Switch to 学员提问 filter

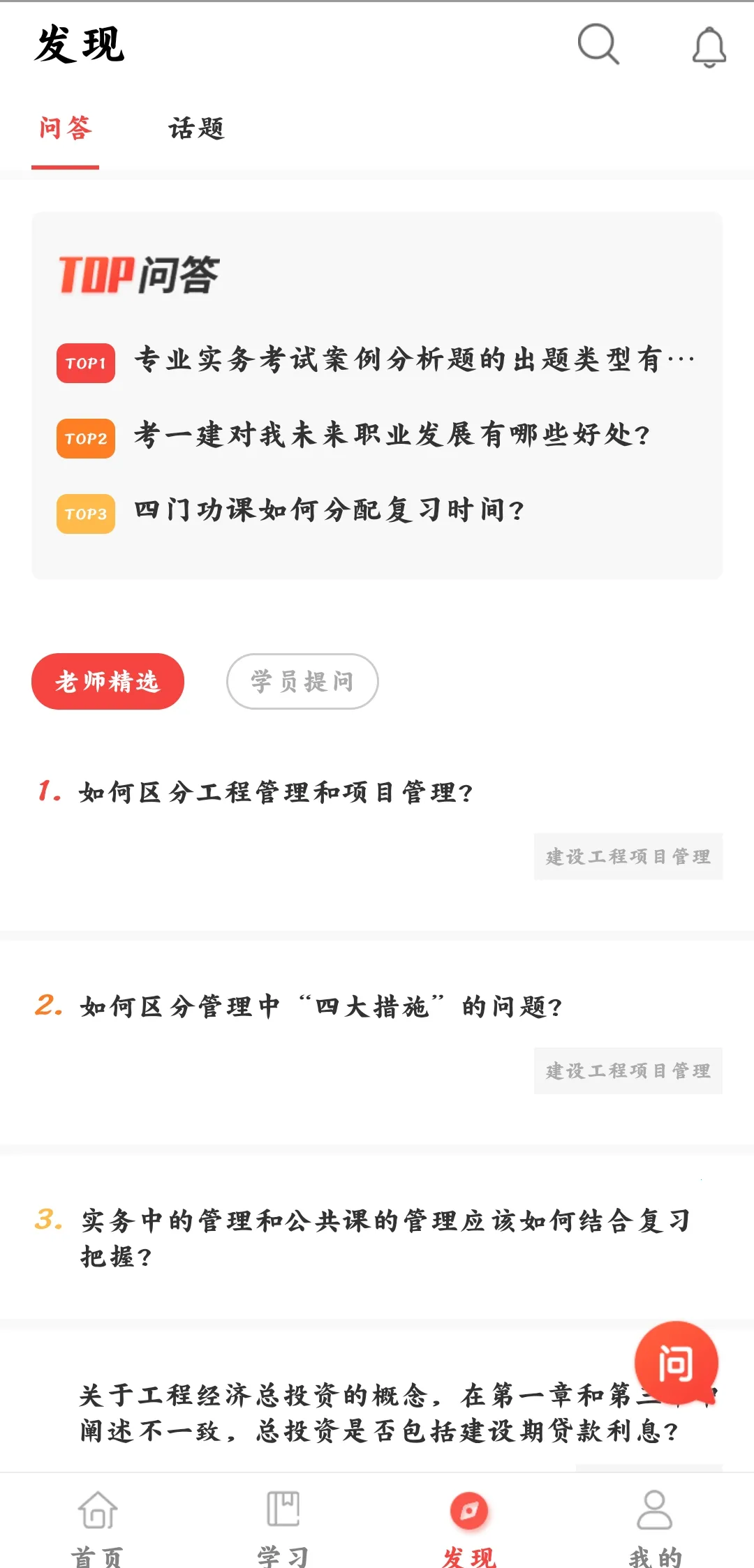point(302,682)
